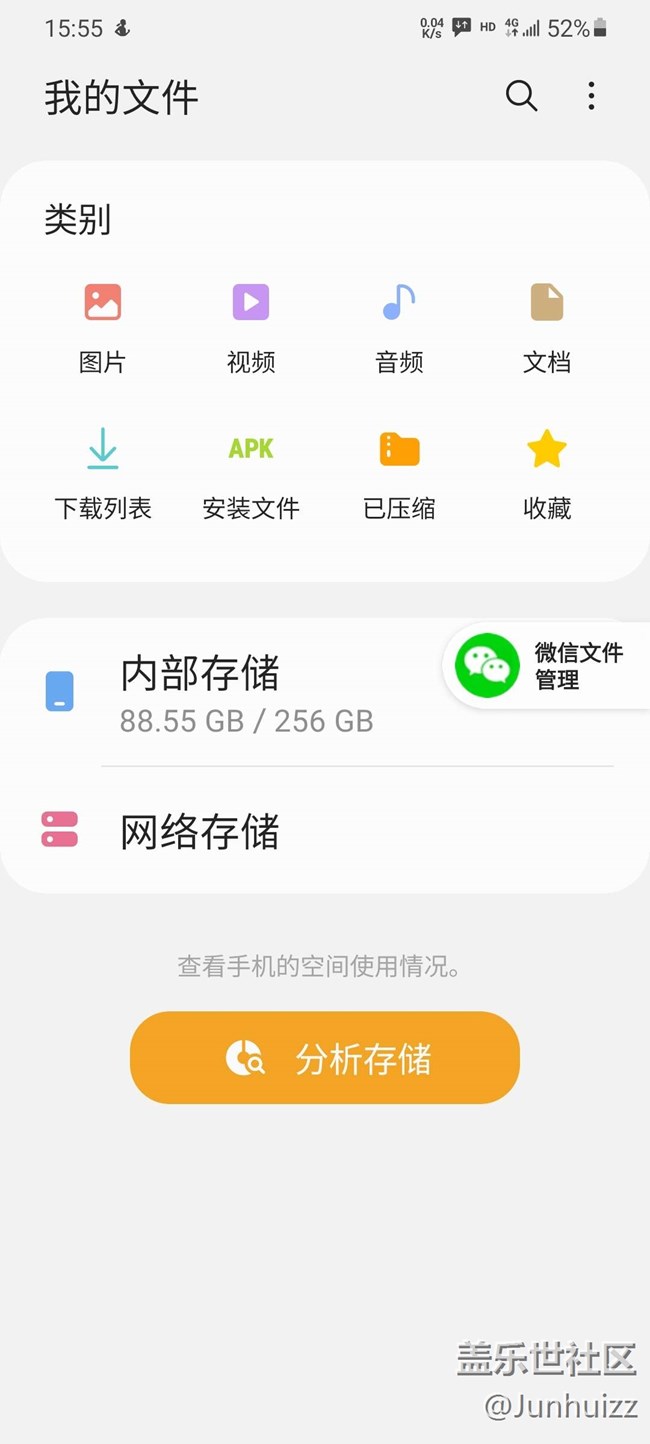
Task: Tap the 微信文件管理 shortcut
Action: (547, 666)
